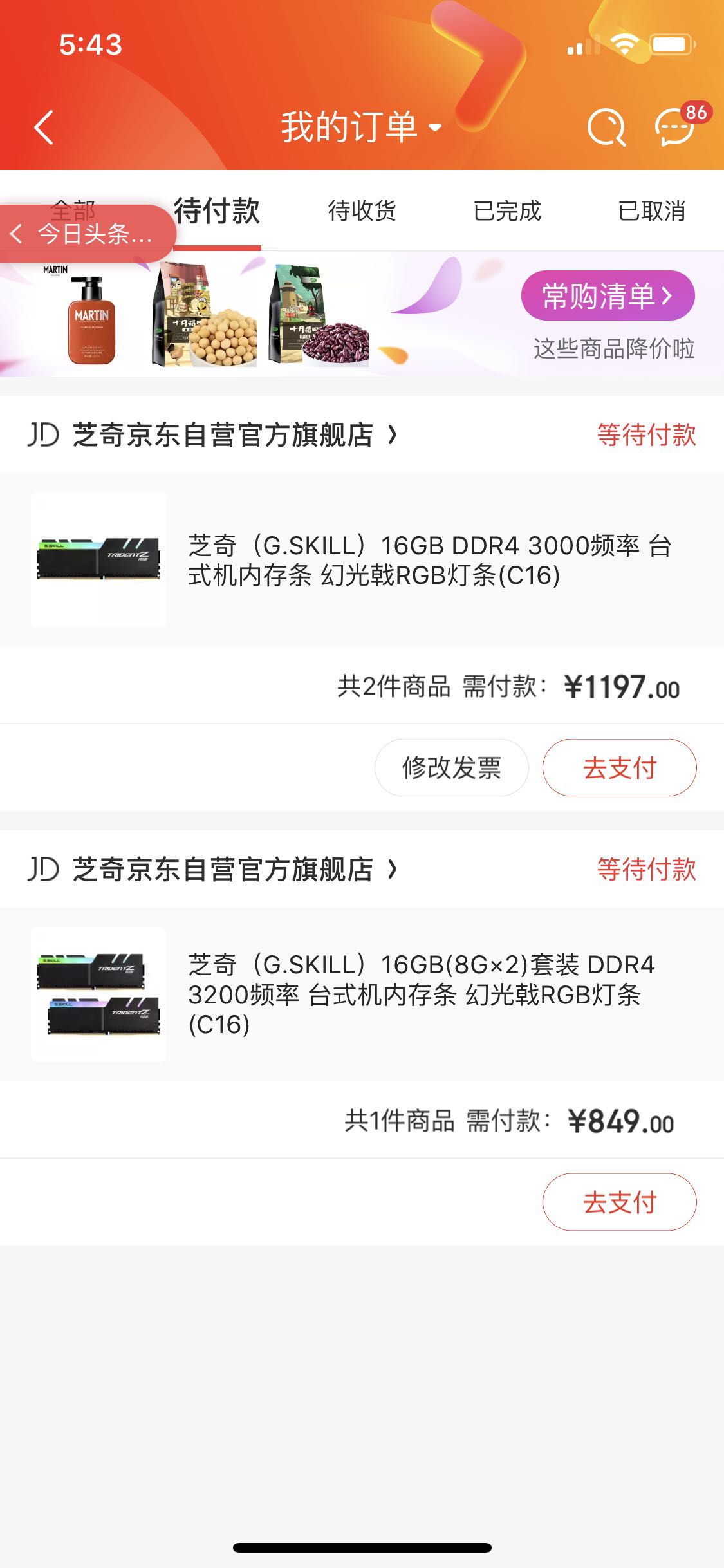Screen dimensions: 724x1568
Task: Switch to the 已取消 tab
Action: click(651, 211)
